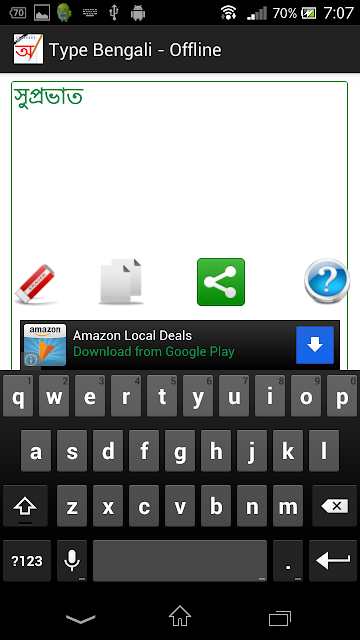Tap the red eraser to clear text
360x640 pixels.
(35, 284)
